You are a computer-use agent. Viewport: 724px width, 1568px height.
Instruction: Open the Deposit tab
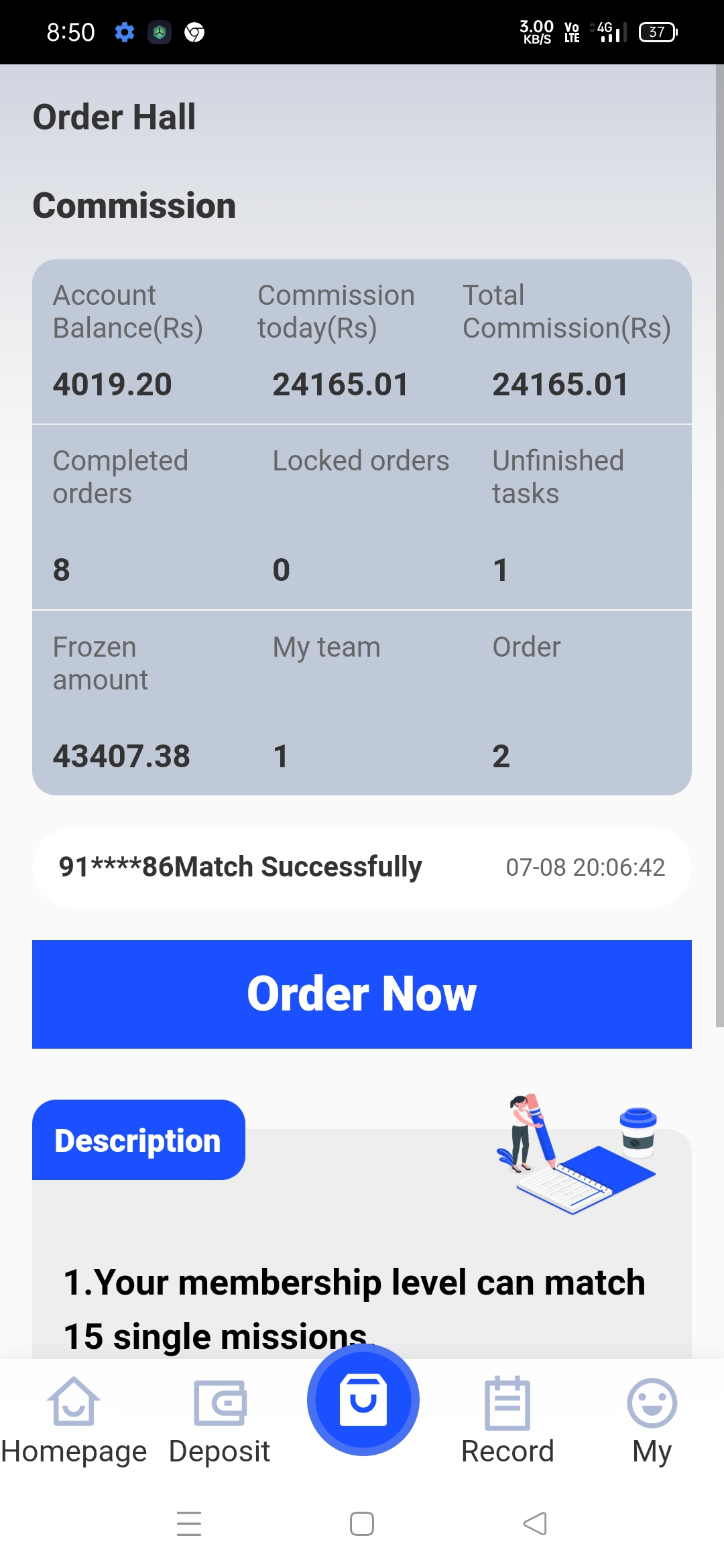tap(220, 1421)
